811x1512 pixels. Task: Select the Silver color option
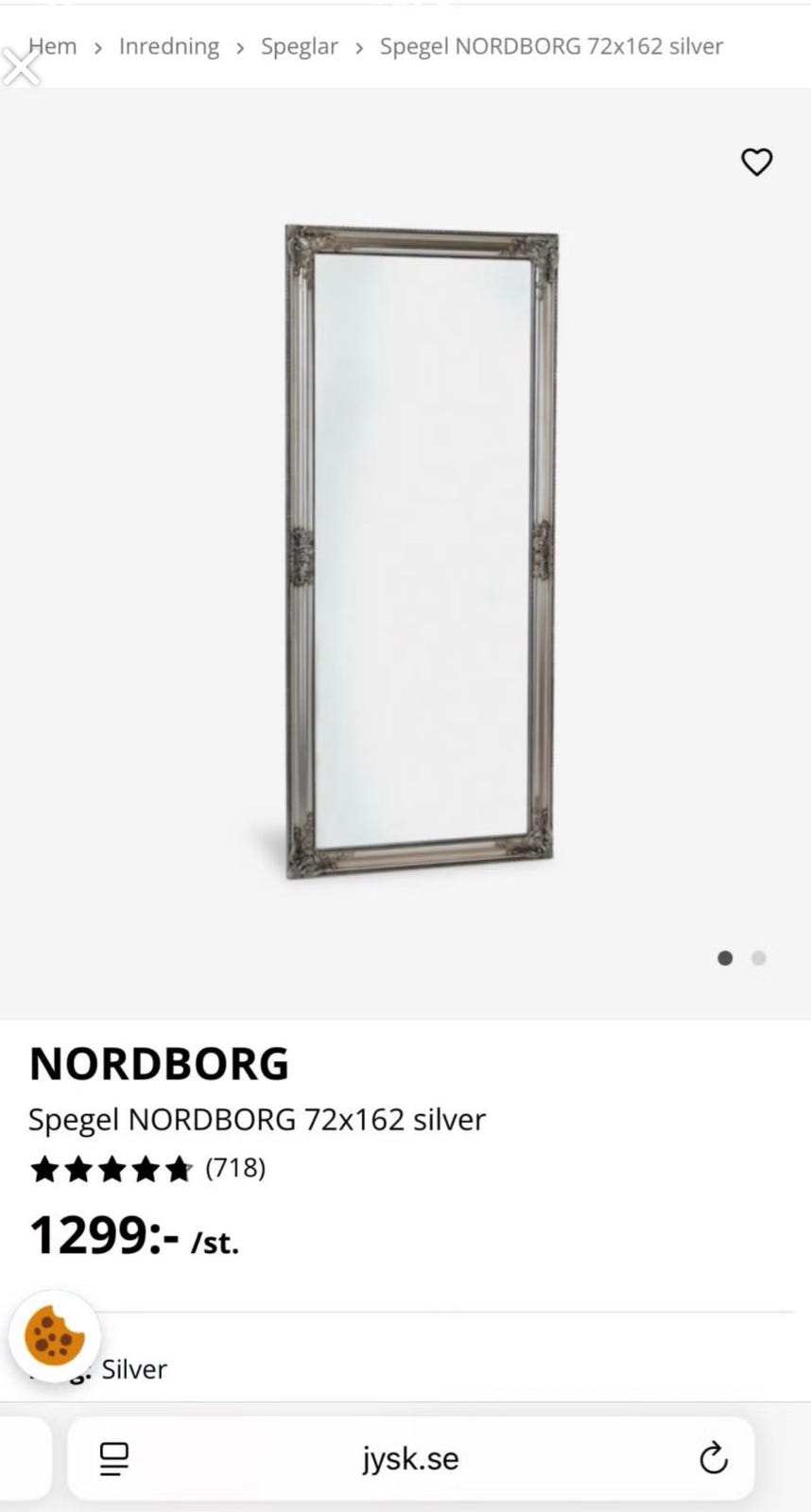point(132,1369)
